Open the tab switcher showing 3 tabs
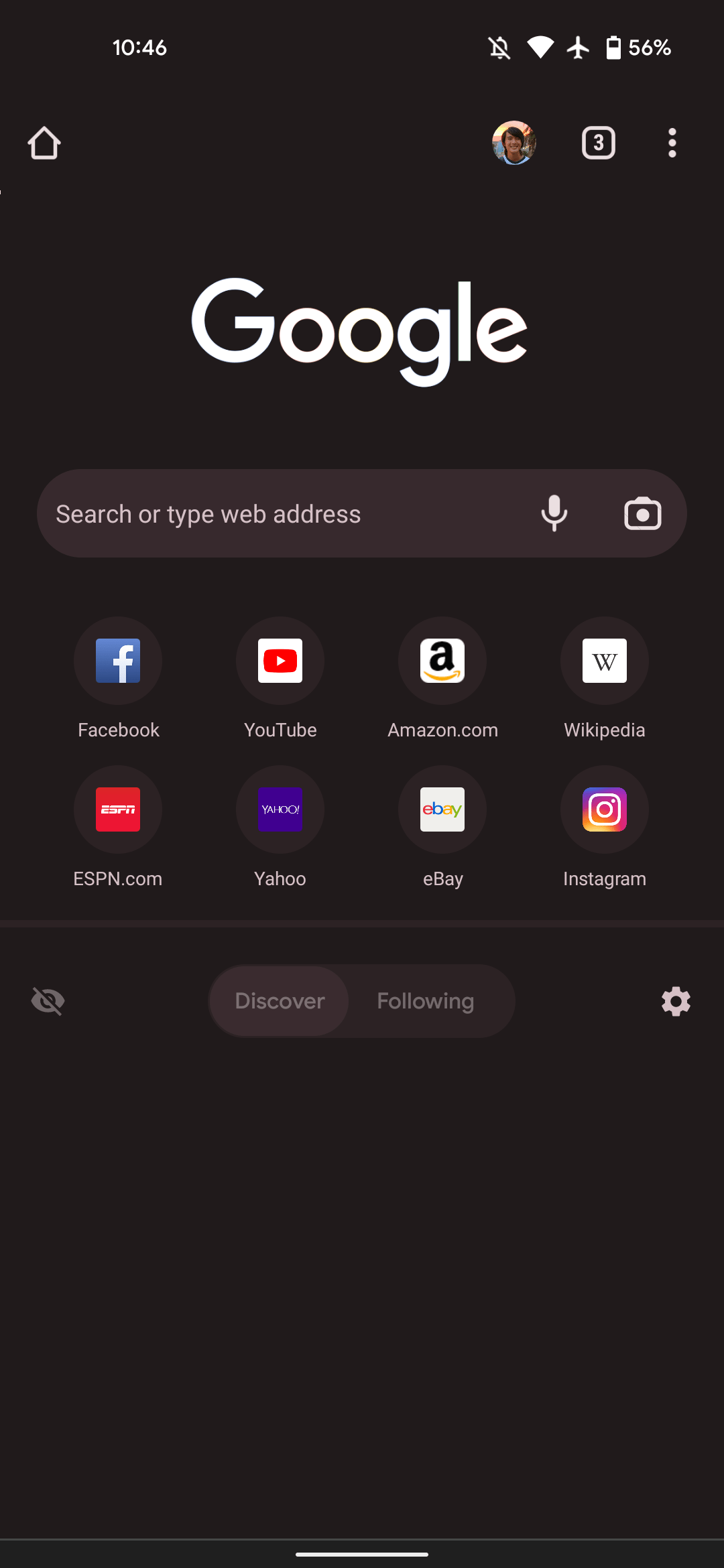Screen dimensions: 724x1568 tap(598, 143)
